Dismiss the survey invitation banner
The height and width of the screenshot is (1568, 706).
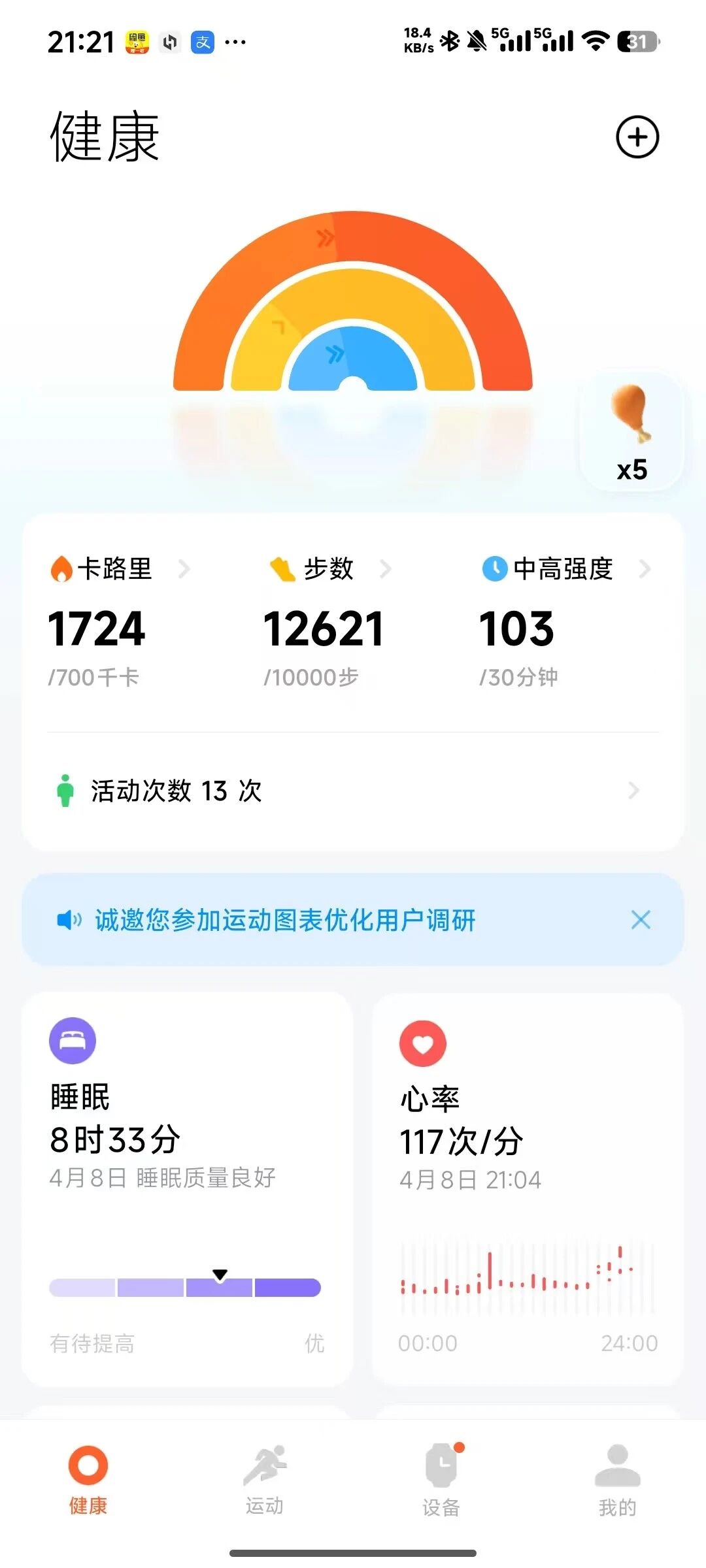pyautogui.click(x=641, y=920)
